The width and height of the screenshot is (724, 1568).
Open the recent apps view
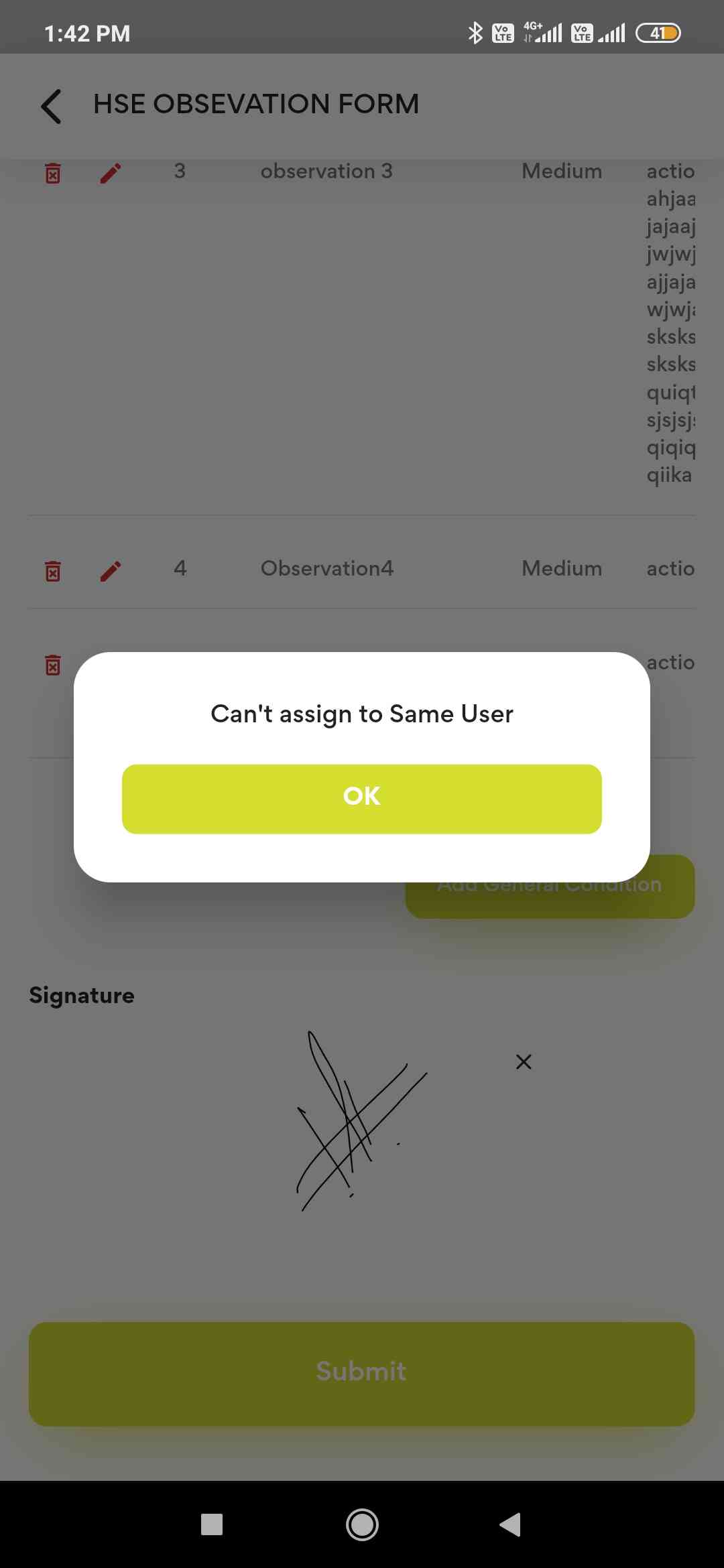(x=212, y=1525)
